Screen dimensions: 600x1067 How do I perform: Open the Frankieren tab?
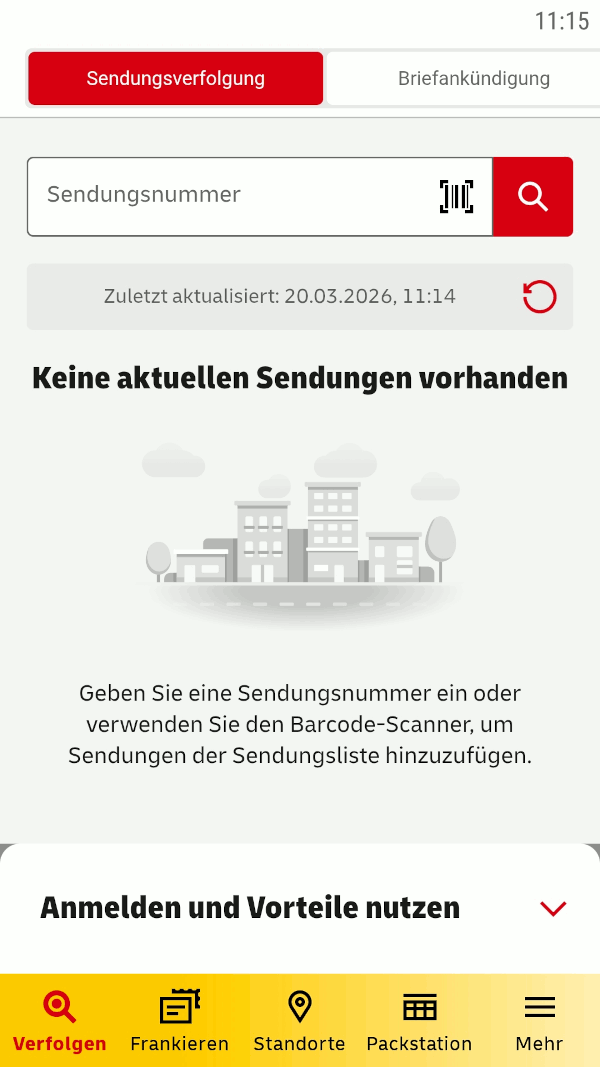pos(180,1020)
